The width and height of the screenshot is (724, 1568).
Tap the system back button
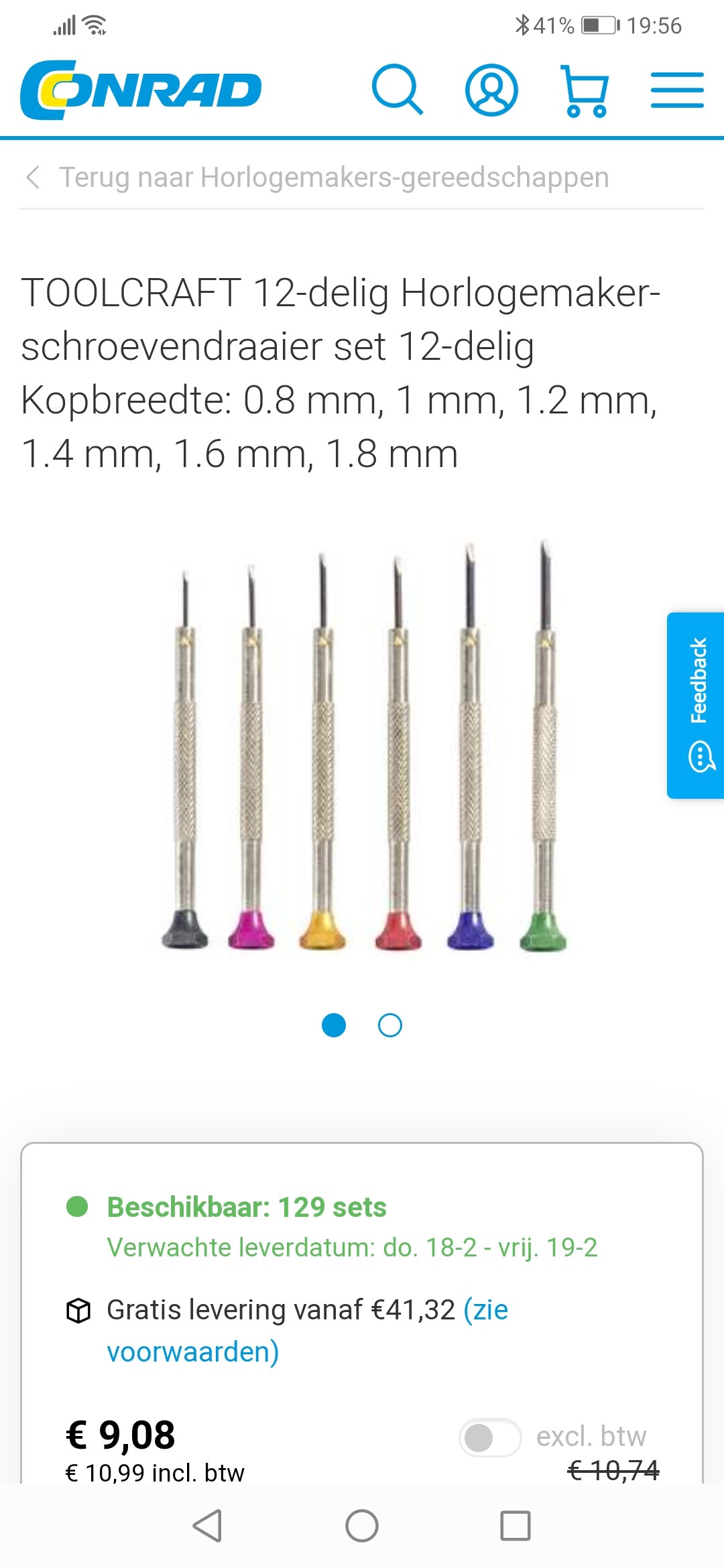207,1526
